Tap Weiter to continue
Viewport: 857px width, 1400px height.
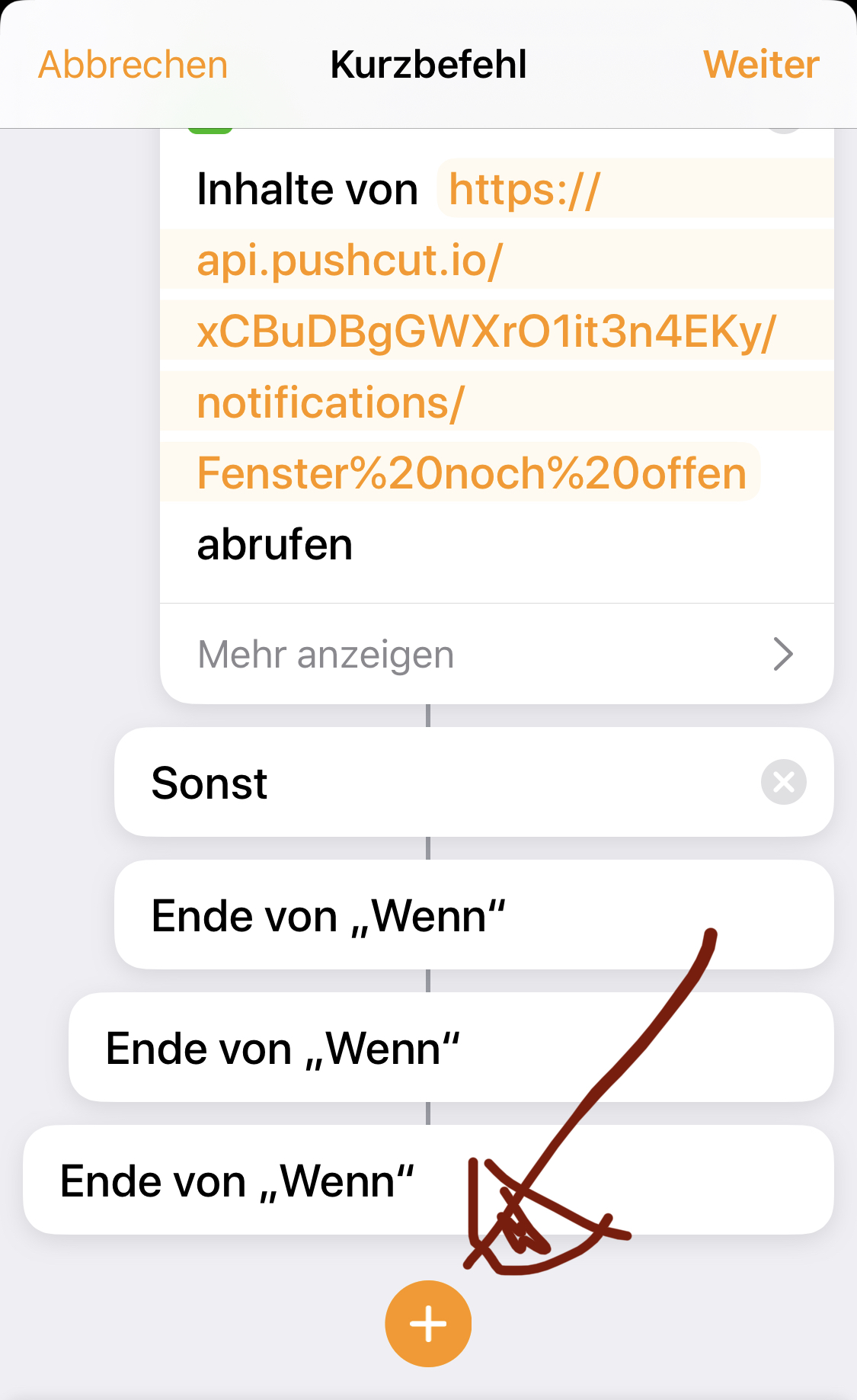click(760, 65)
